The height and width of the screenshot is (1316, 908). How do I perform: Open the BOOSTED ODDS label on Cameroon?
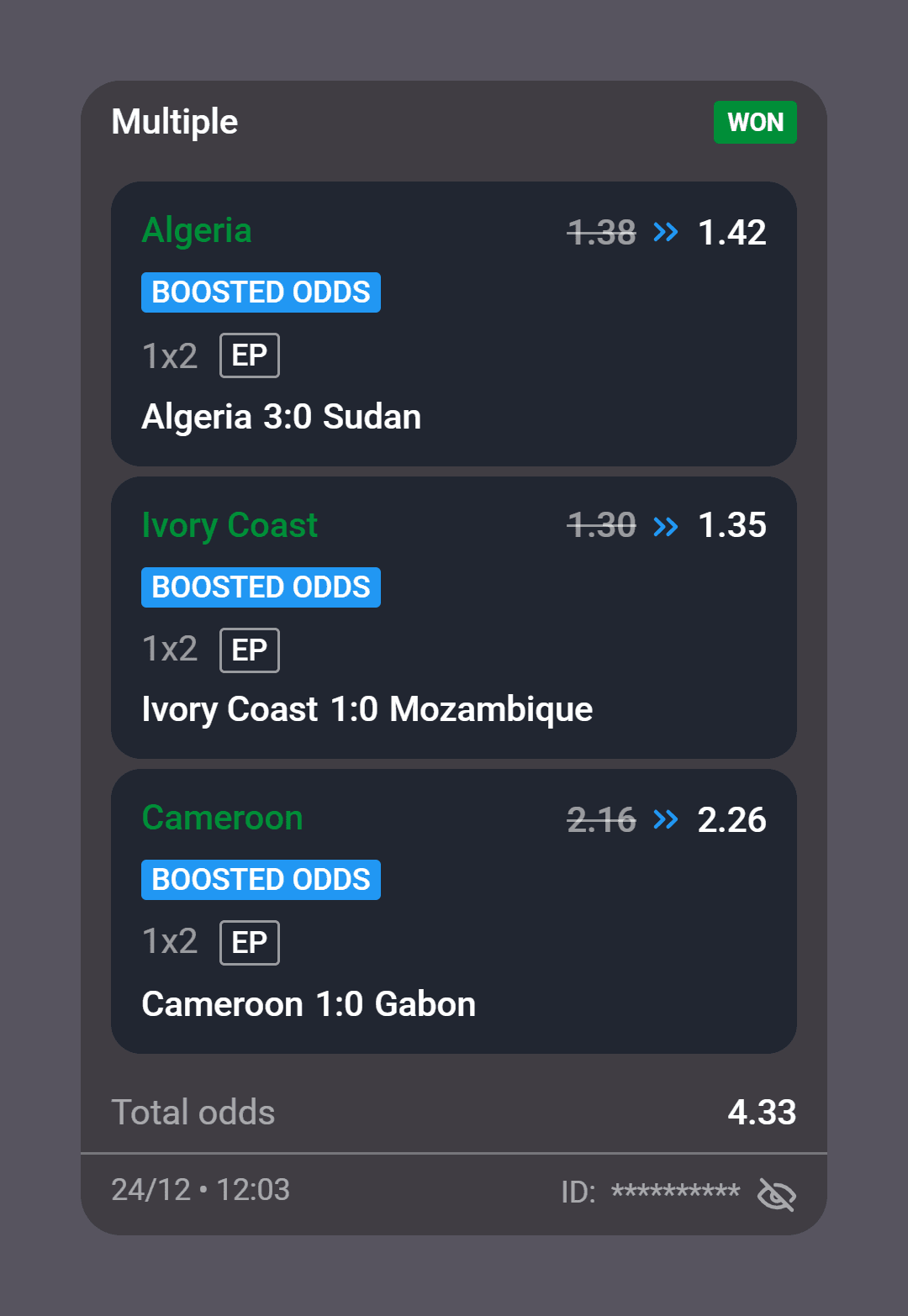tap(261, 879)
